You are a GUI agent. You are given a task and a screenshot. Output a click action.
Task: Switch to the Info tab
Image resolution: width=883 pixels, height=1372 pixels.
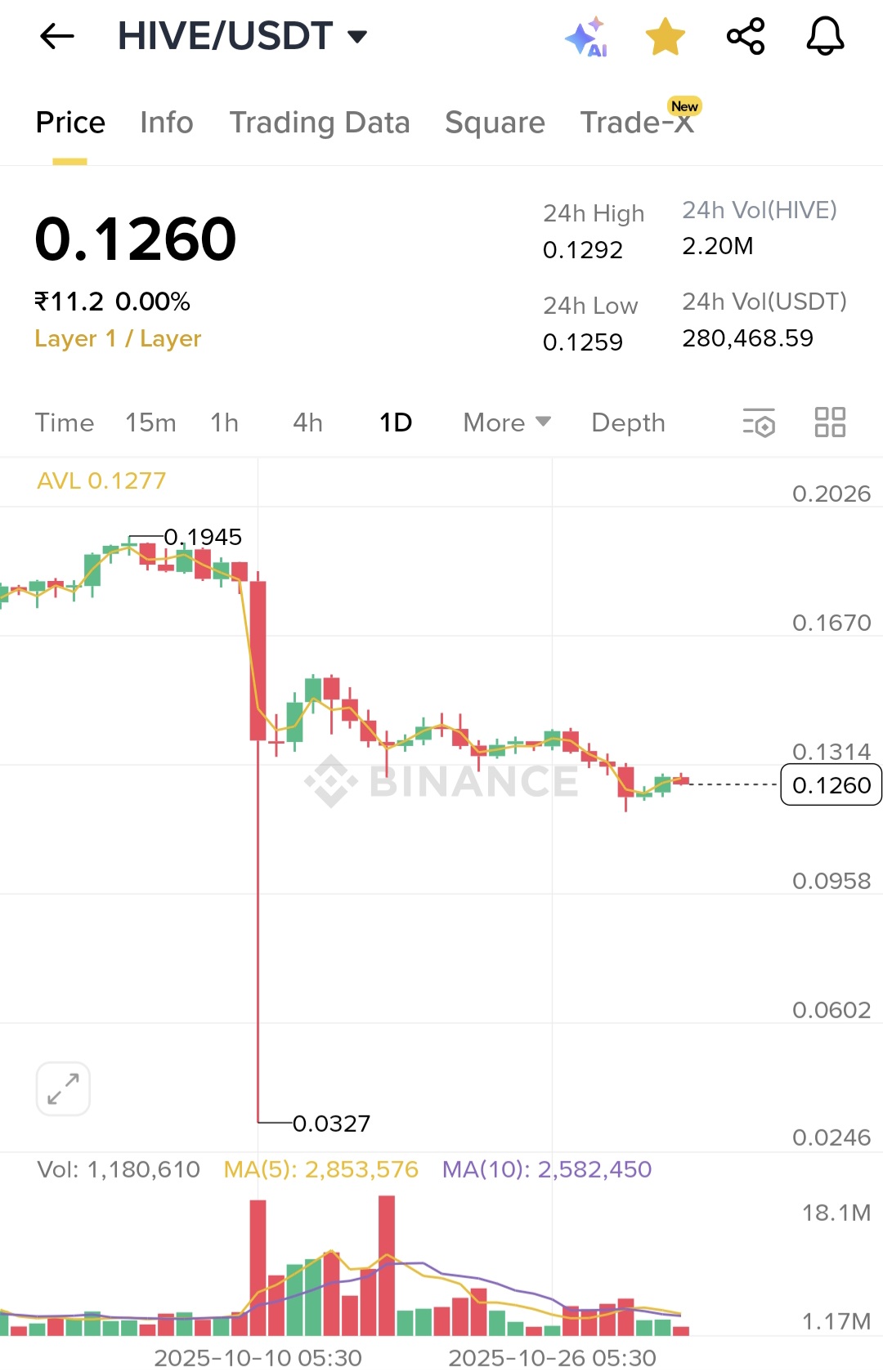pyautogui.click(x=166, y=123)
